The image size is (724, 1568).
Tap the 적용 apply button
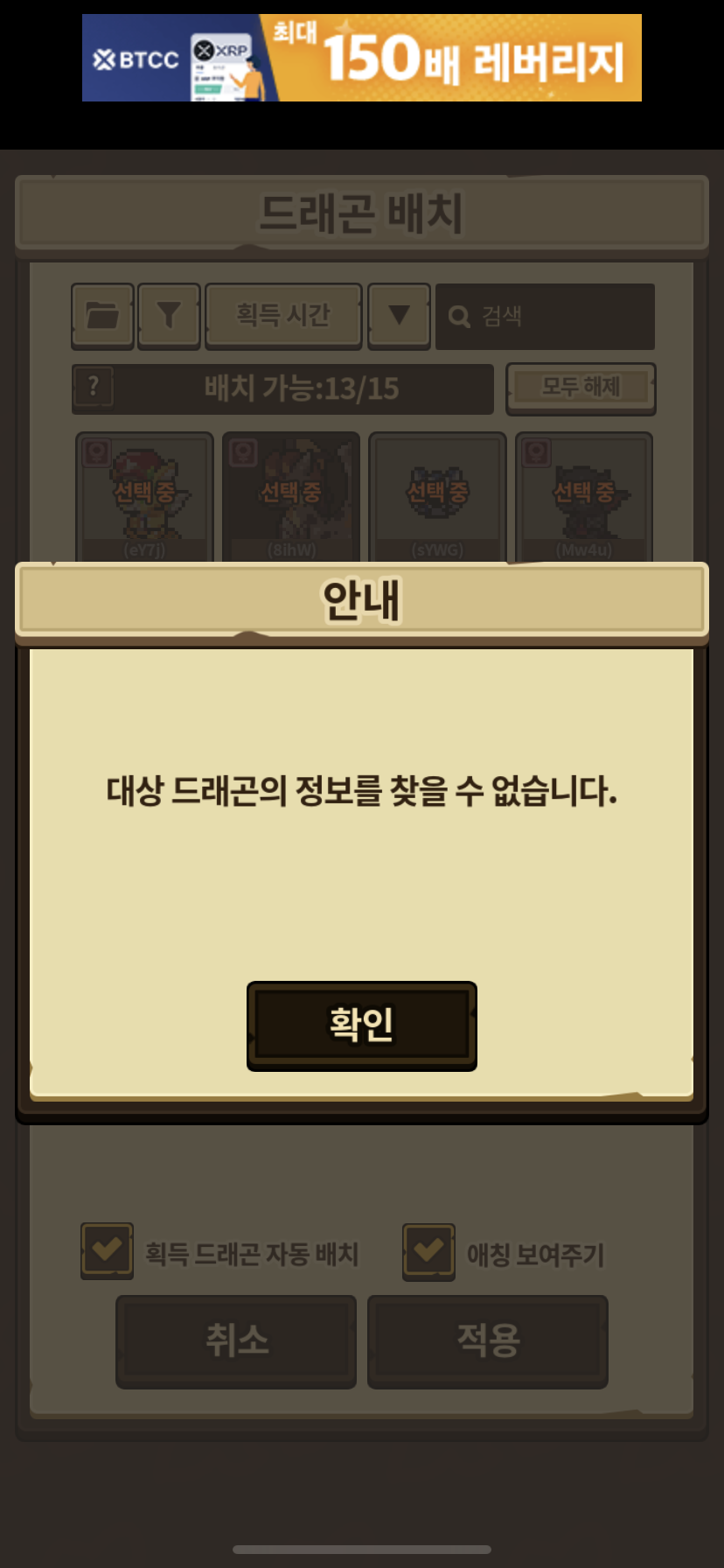(488, 1341)
